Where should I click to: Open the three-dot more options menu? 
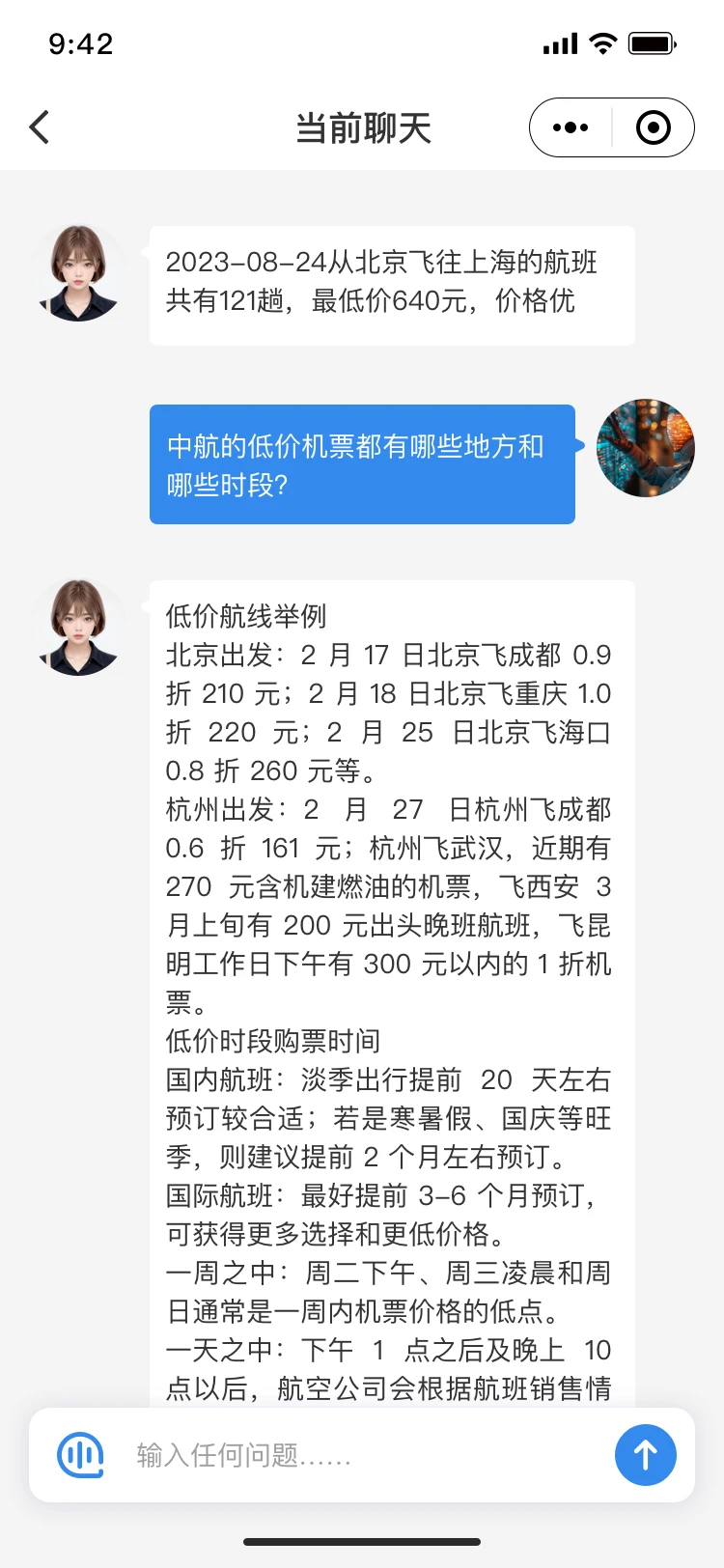click(x=571, y=127)
